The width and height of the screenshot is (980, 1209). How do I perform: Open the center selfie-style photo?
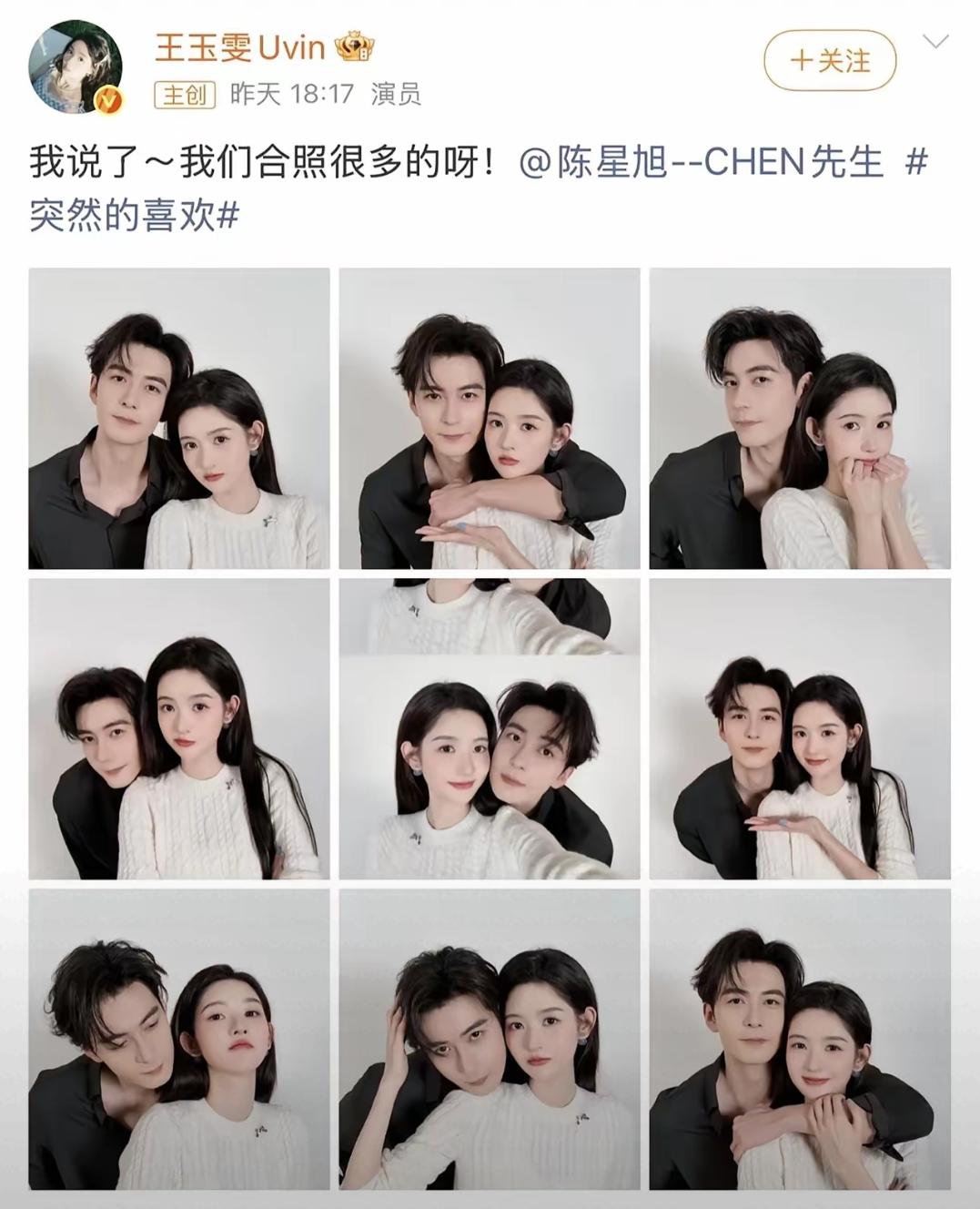click(x=490, y=728)
